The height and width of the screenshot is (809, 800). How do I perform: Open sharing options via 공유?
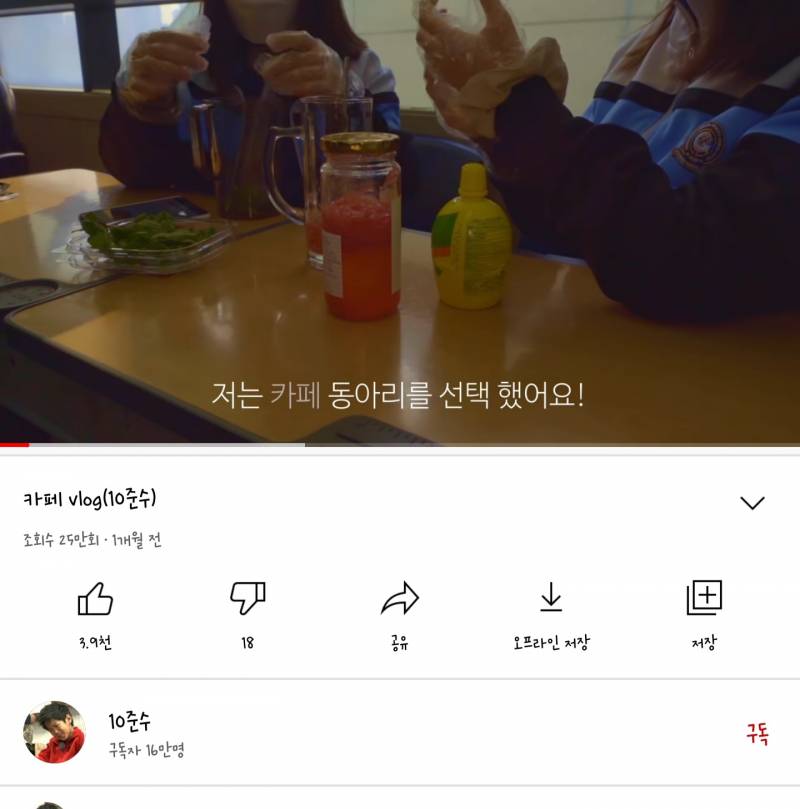coord(400,599)
